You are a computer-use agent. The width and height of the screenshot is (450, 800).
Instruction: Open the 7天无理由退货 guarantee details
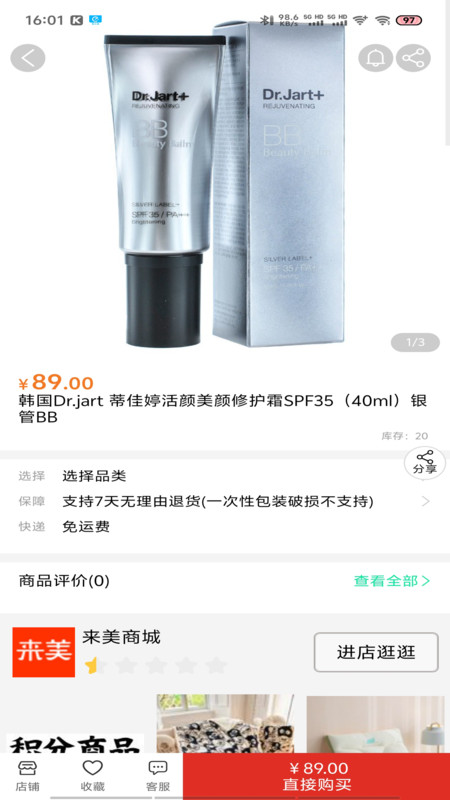click(x=224, y=502)
